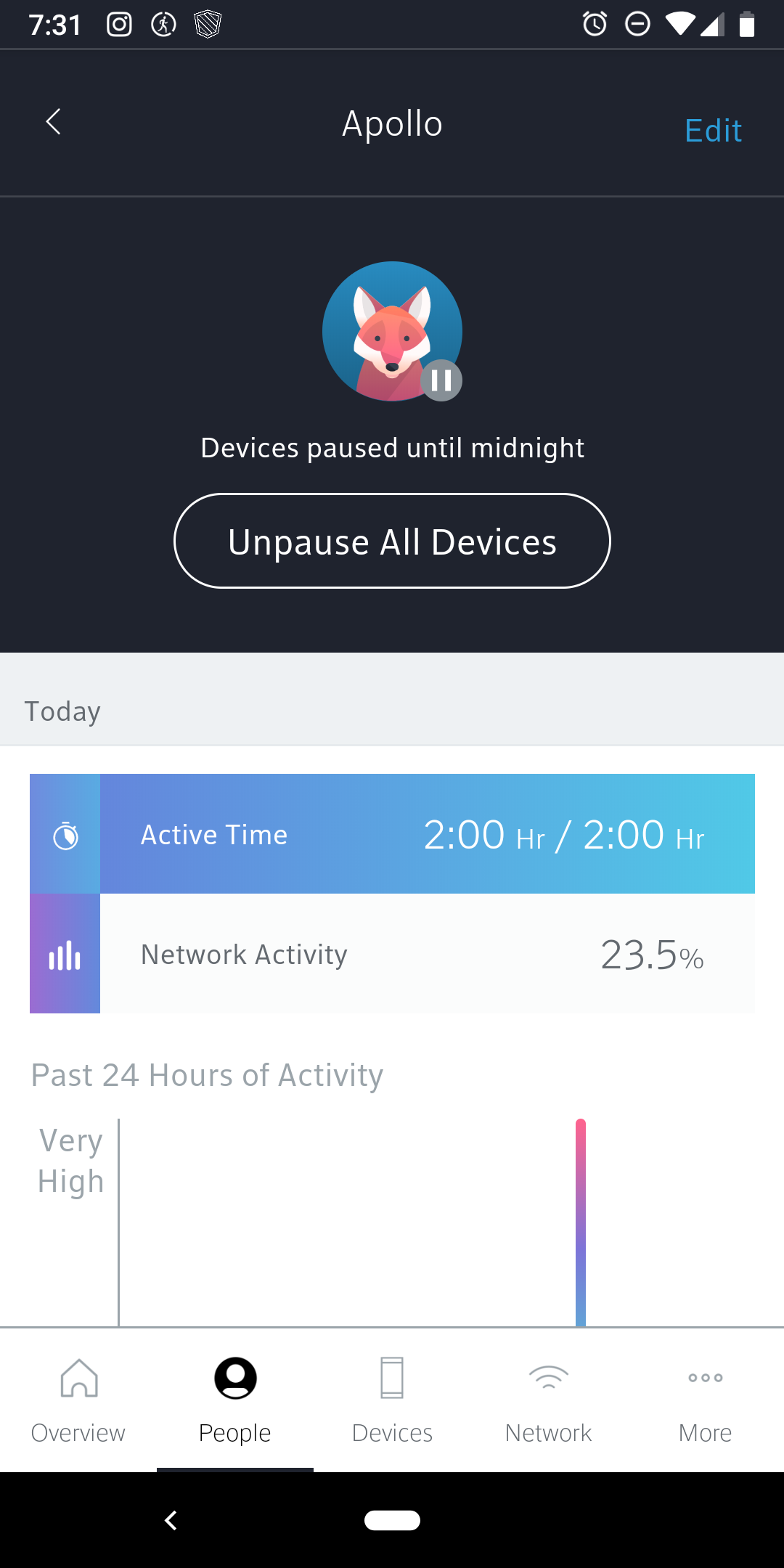Open the Network tab
Image resolution: width=784 pixels, height=1568 pixels.
[549, 1400]
